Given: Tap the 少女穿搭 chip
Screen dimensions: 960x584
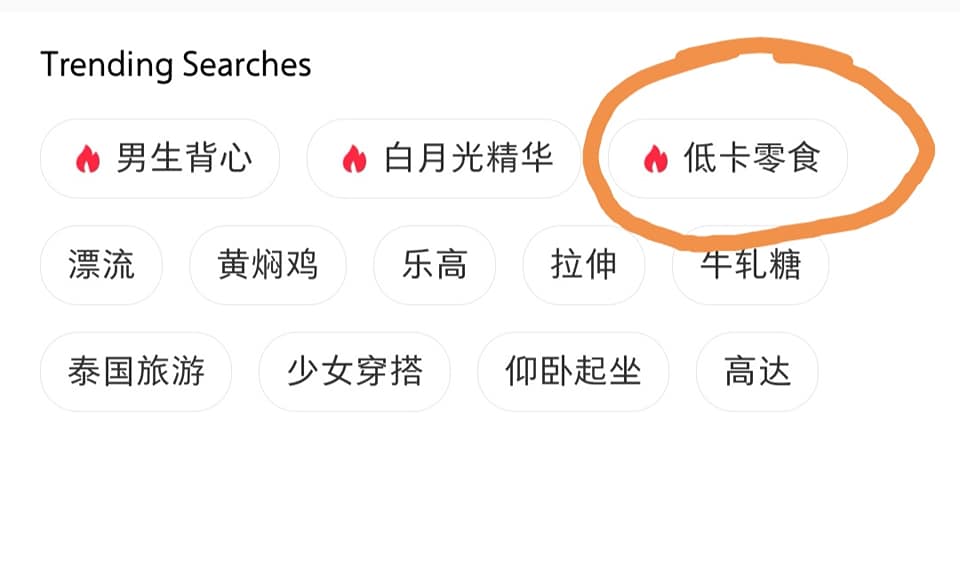Looking at the screenshot, I should pyautogui.click(x=355, y=372).
